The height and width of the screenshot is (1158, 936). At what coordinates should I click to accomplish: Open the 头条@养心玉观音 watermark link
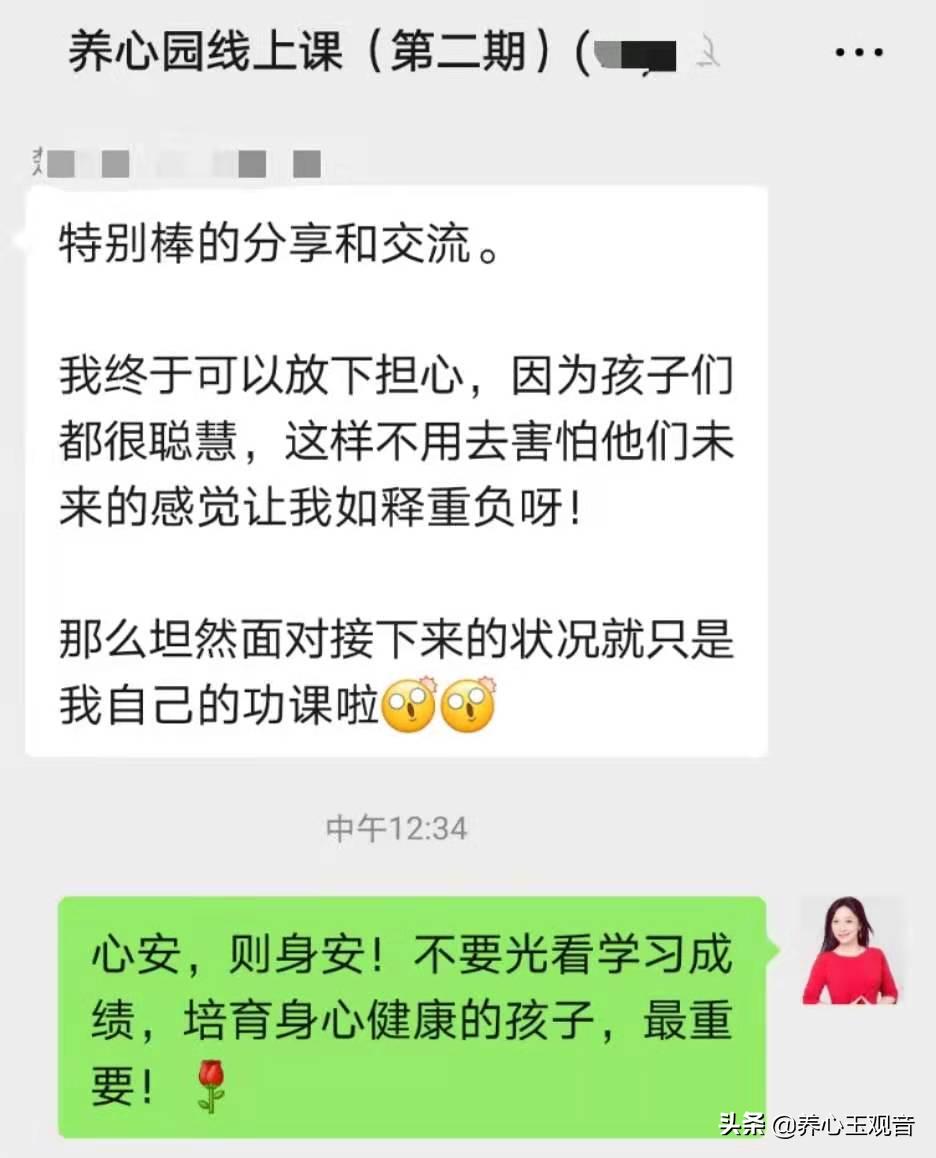coord(818,1125)
